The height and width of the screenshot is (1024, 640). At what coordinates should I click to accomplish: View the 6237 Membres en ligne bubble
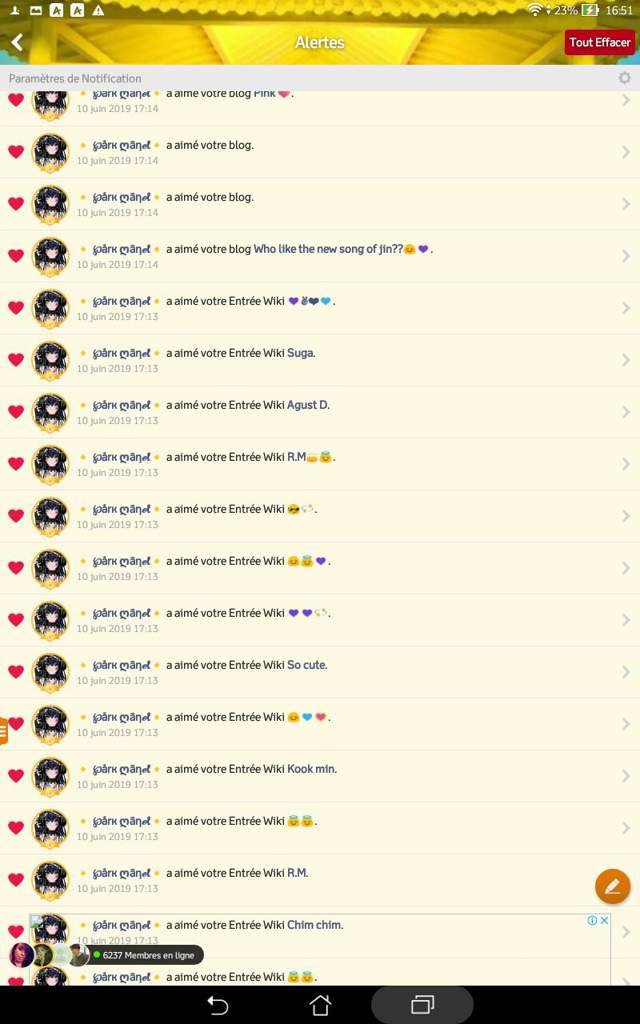tap(146, 955)
